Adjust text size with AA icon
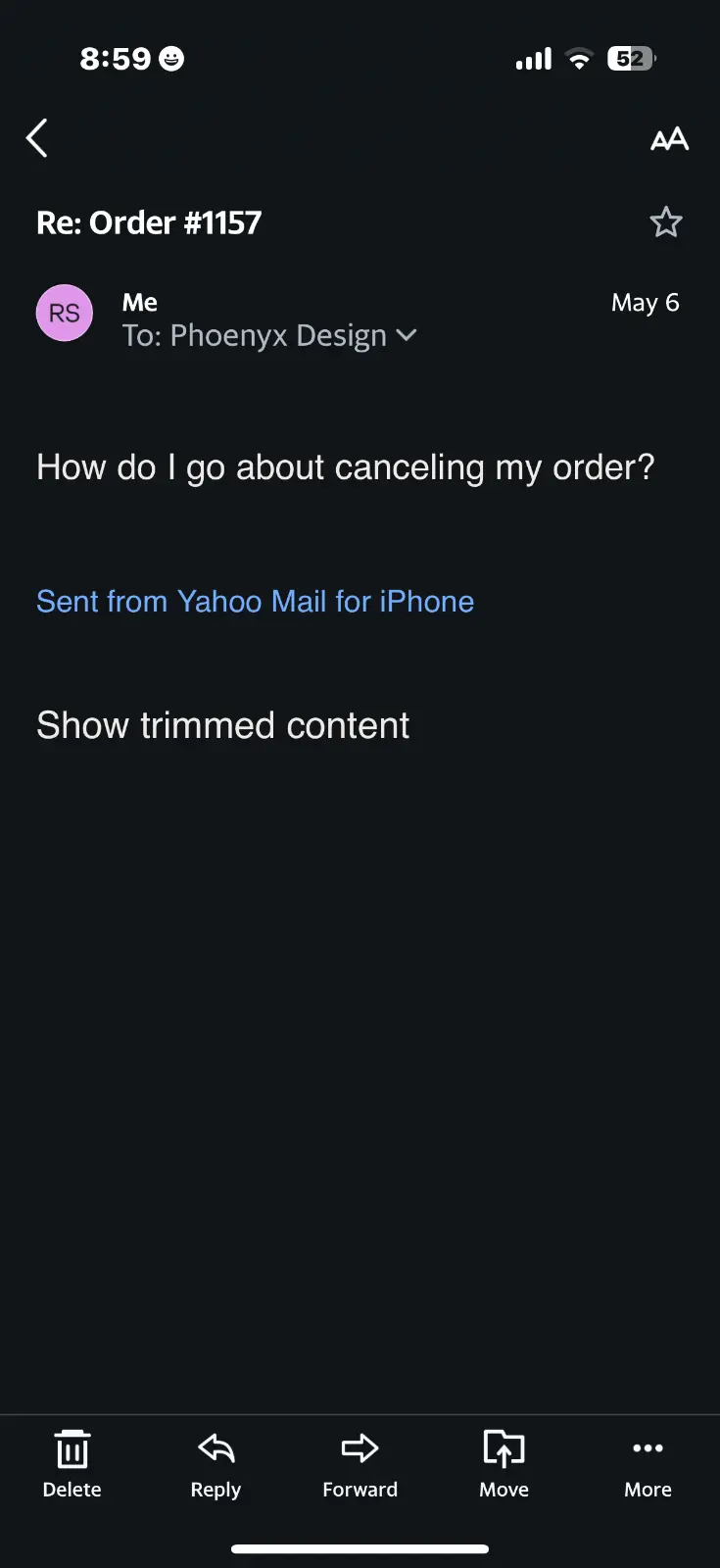This screenshot has height=1568, width=720. pos(669,139)
